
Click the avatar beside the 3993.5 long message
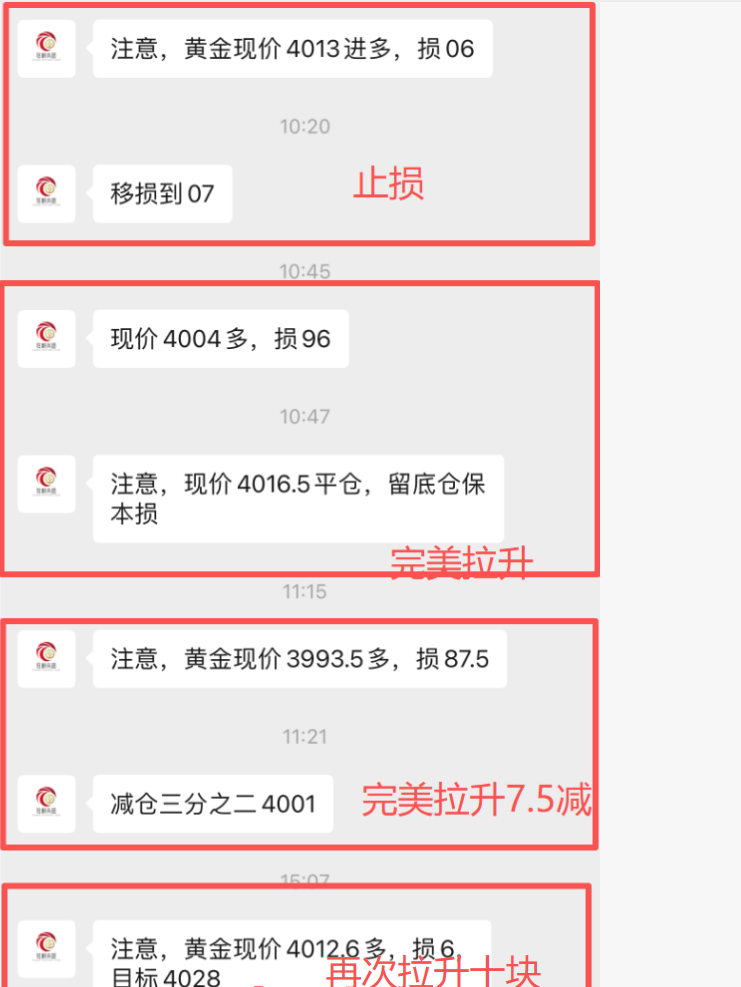tap(44, 658)
